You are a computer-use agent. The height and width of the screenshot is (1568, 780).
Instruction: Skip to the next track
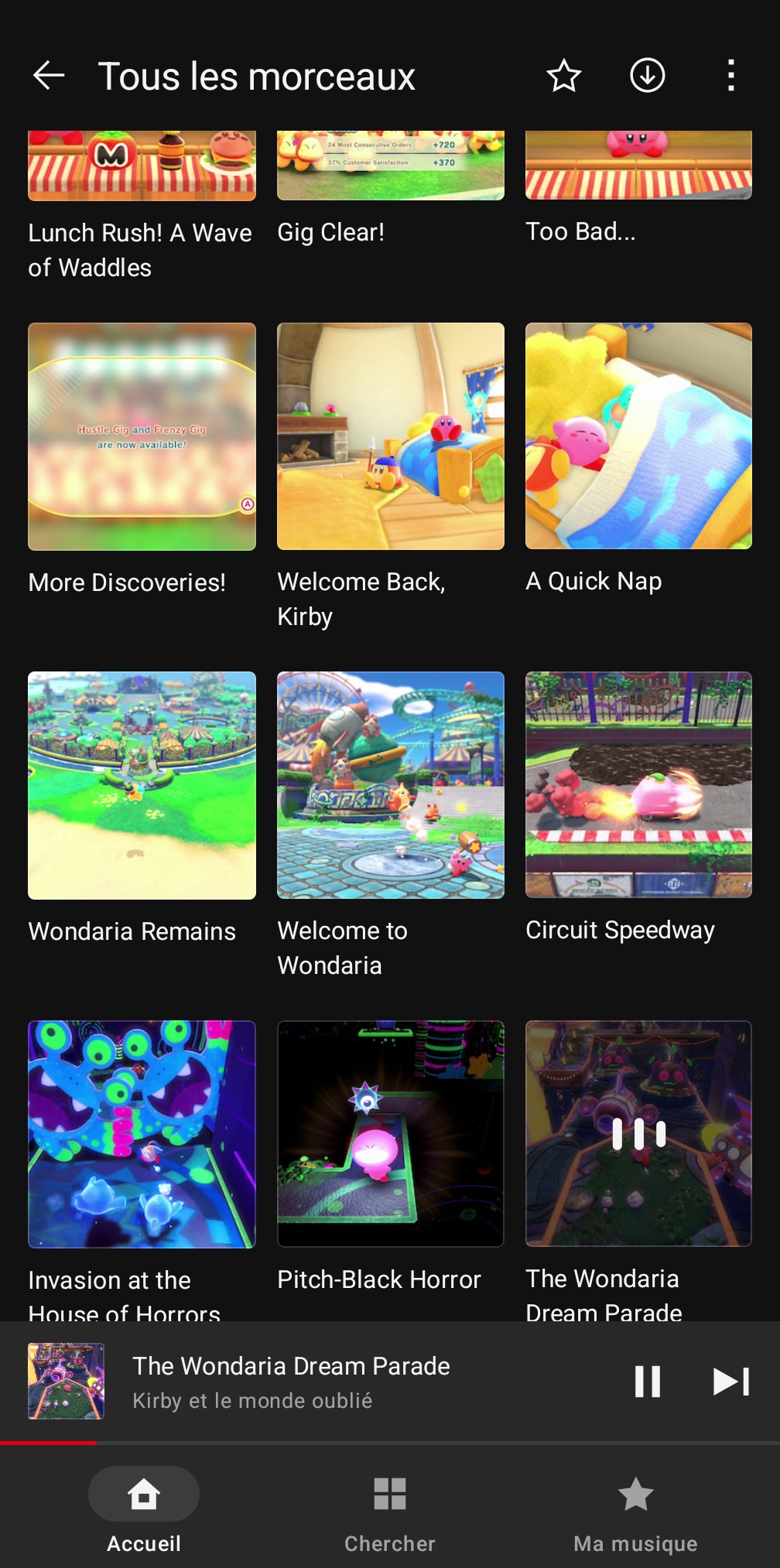point(730,1382)
